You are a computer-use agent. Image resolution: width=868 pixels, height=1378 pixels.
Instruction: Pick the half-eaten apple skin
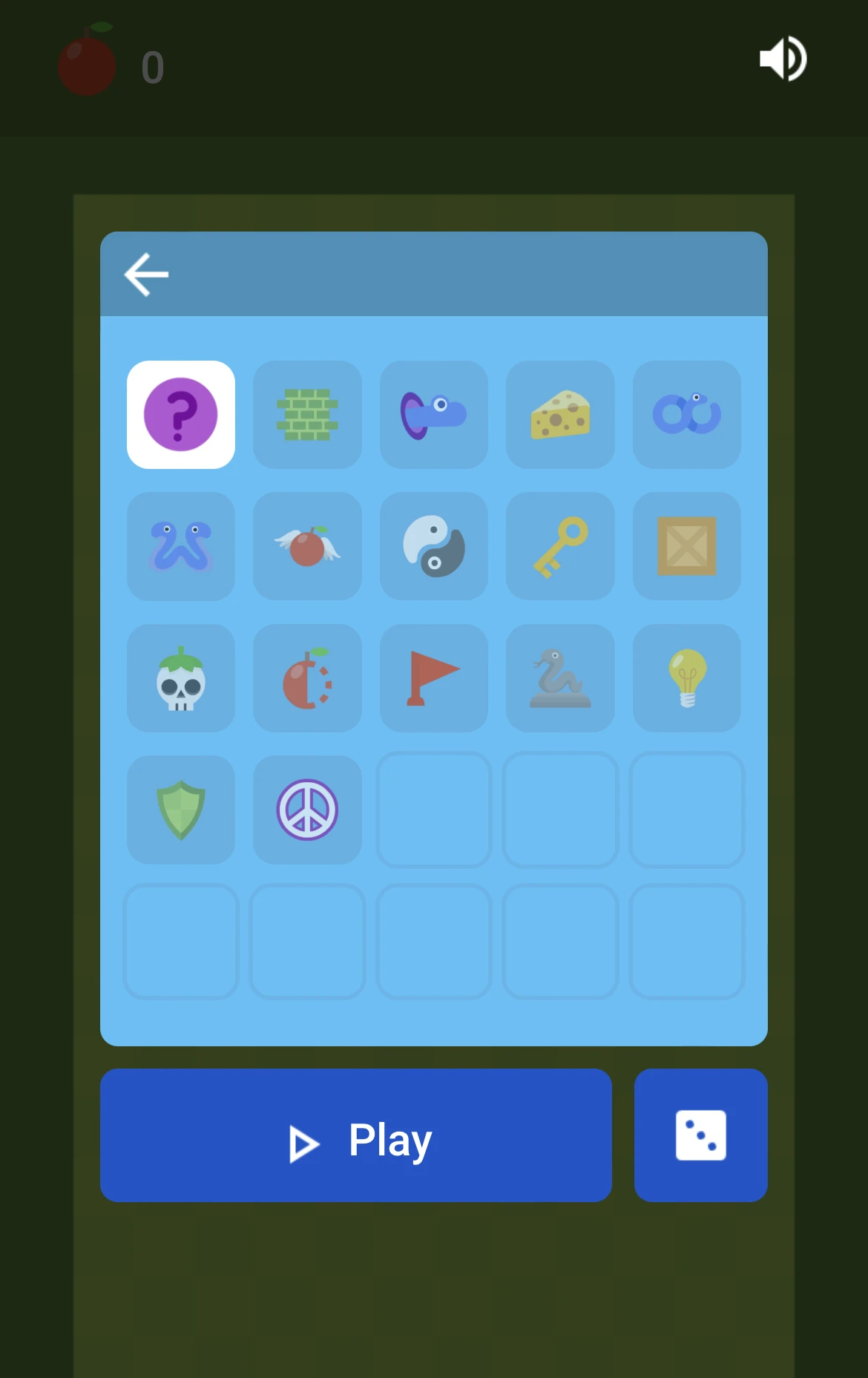point(307,678)
